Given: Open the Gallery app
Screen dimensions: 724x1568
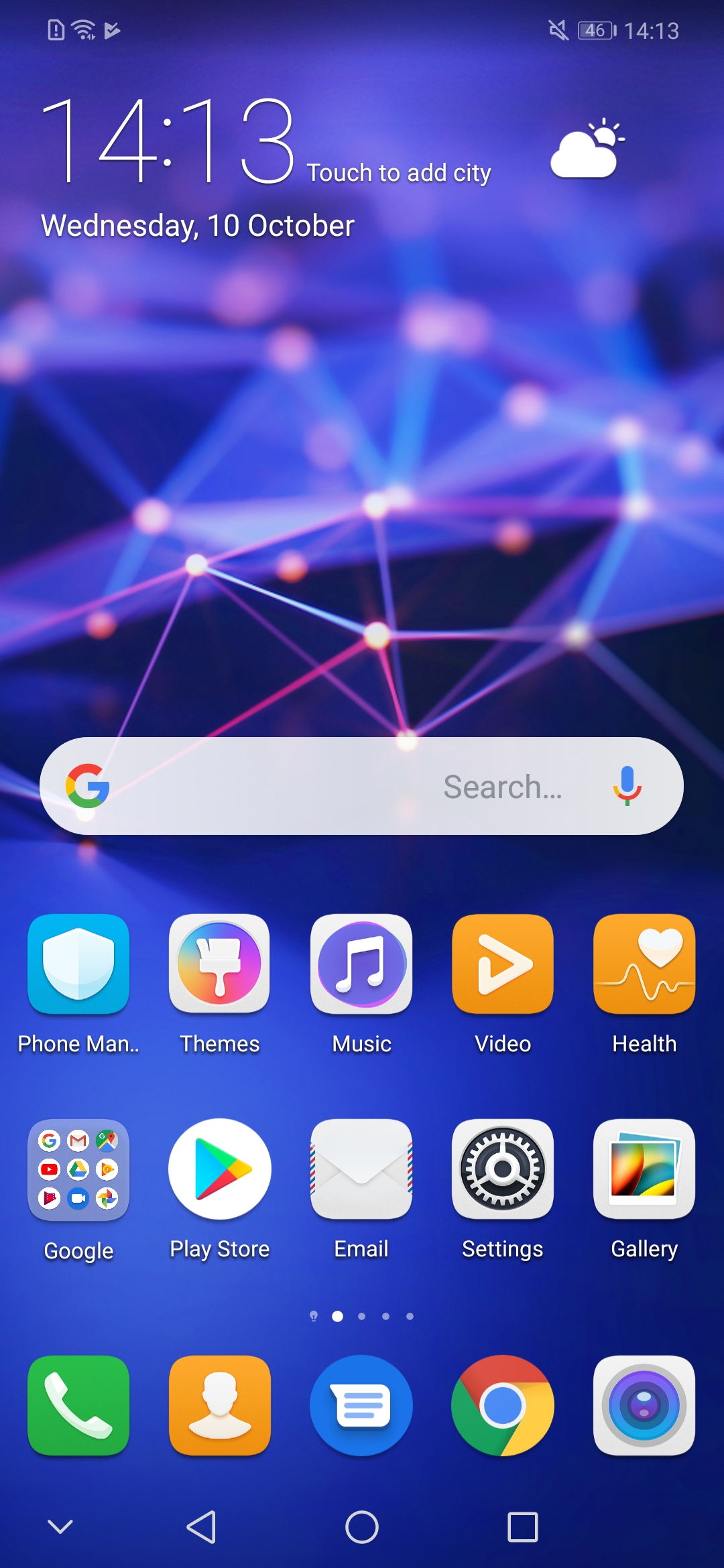Looking at the screenshot, I should click(x=644, y=1169).
